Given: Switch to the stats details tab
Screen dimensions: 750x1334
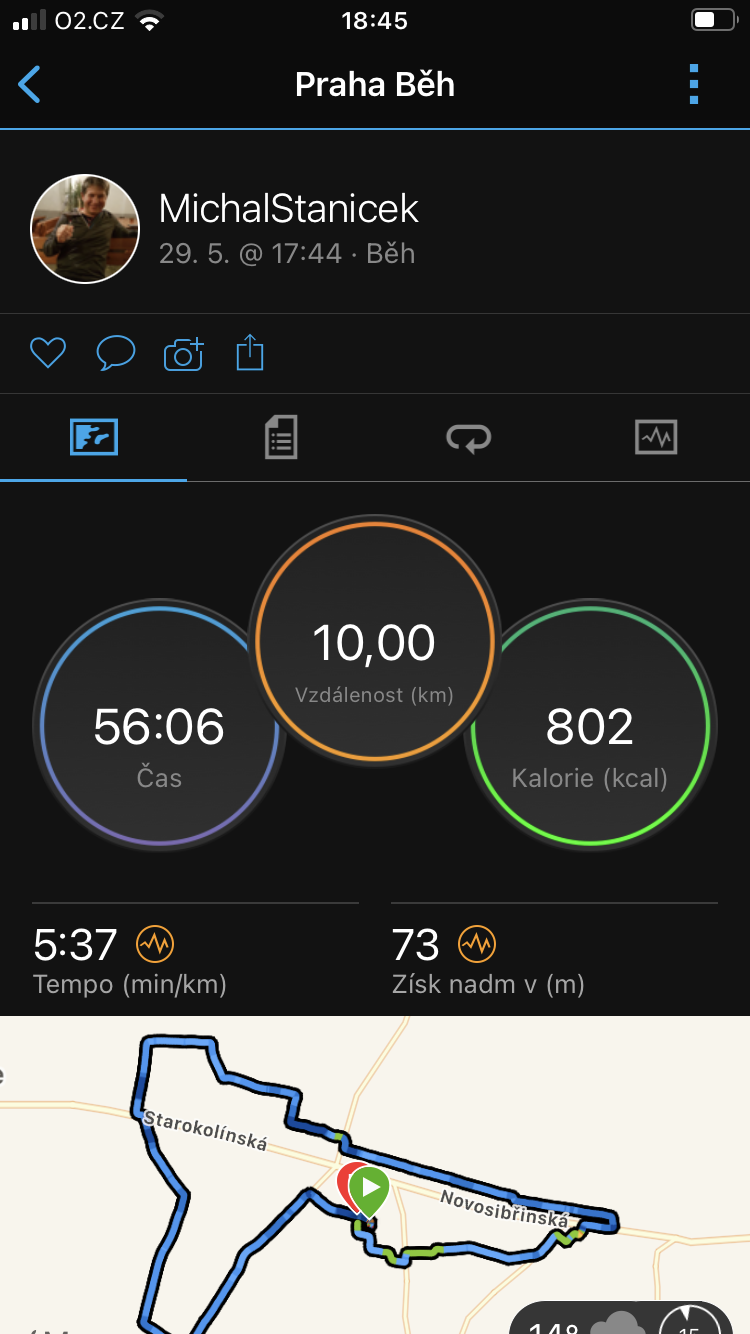Looking at the screenshot, I should (281, 437).
